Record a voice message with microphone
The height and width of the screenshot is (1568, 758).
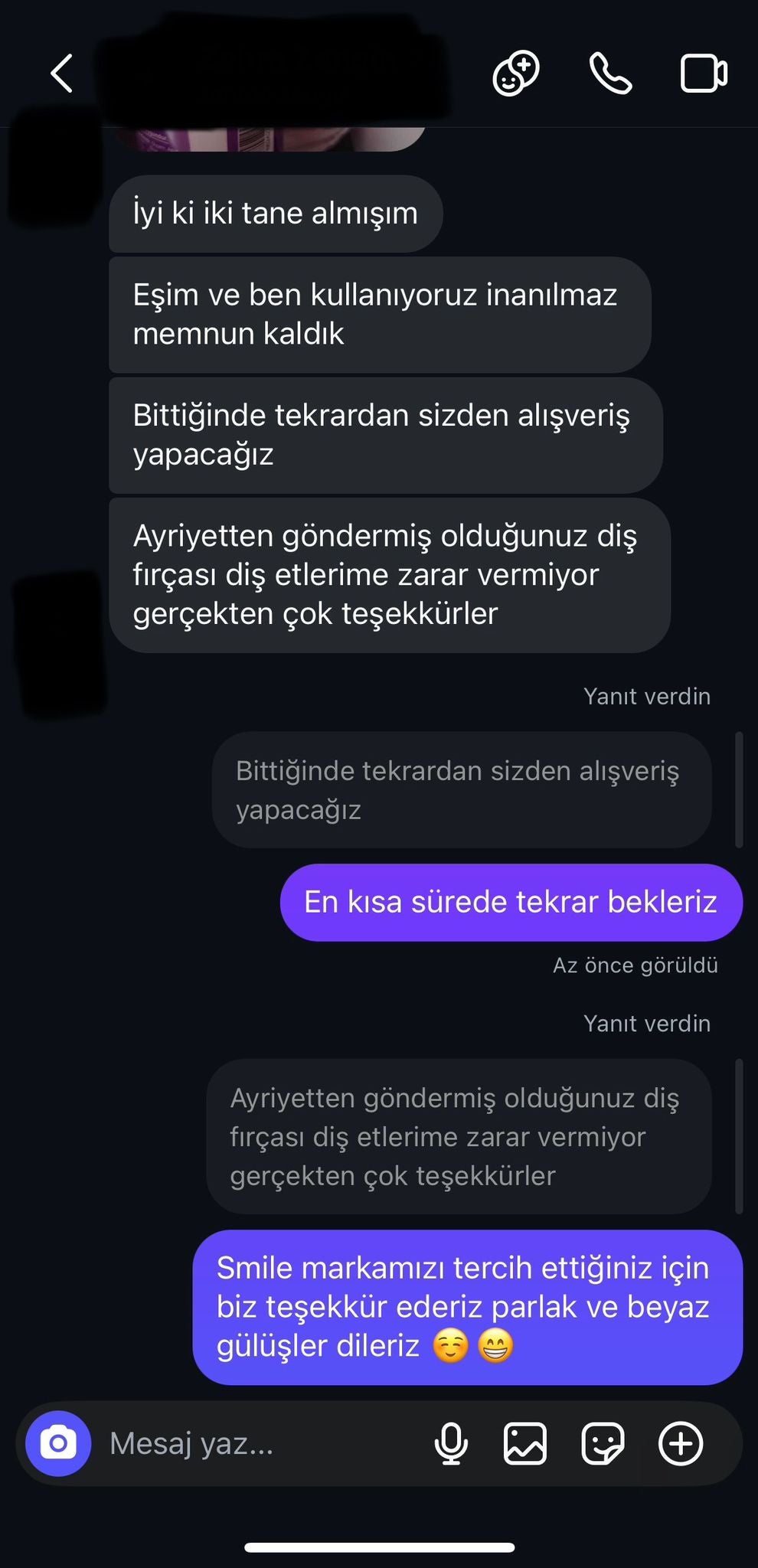tap(451, 1443)
